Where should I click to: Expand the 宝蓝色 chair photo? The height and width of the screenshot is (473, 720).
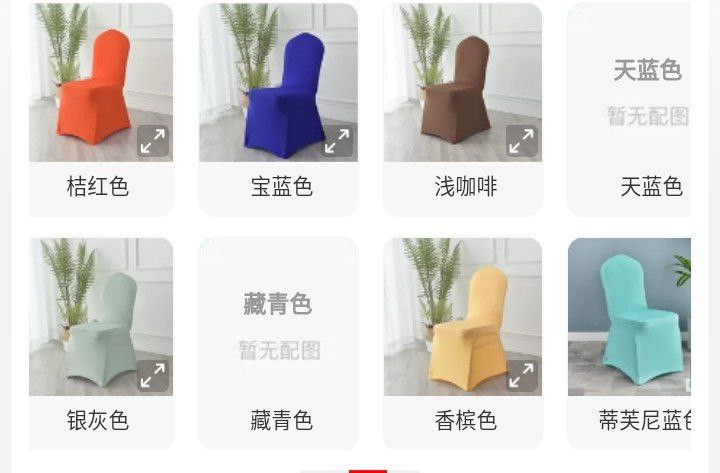(x=337, y=141)
